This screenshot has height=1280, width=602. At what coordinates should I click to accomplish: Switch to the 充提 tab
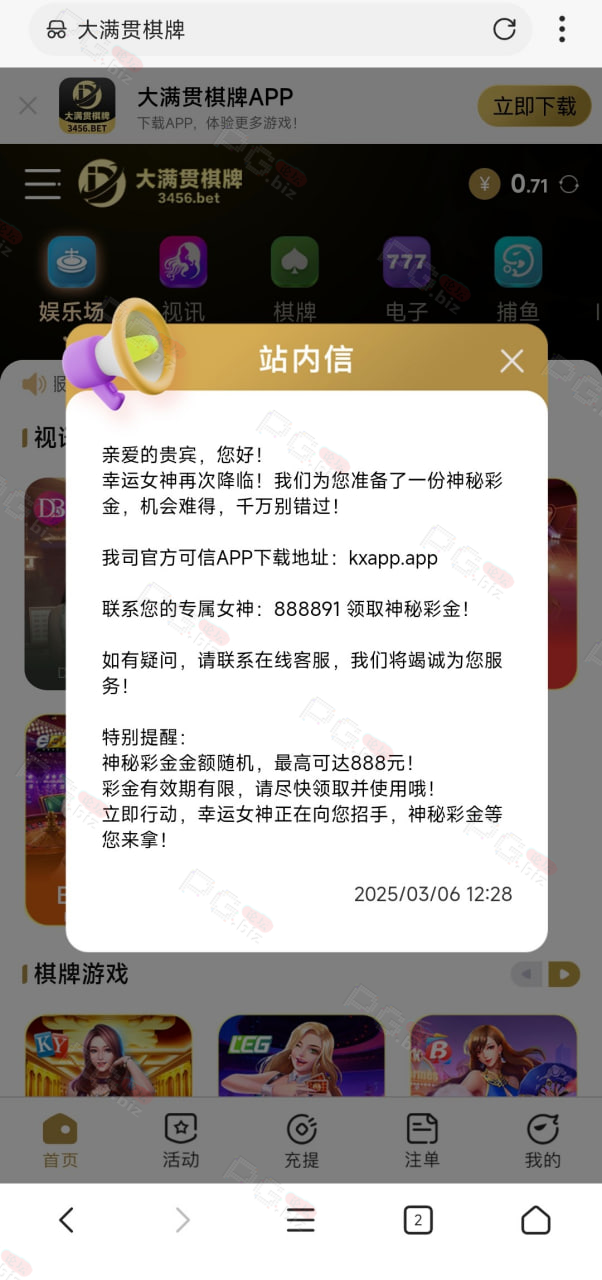[x=301, y=1141]
